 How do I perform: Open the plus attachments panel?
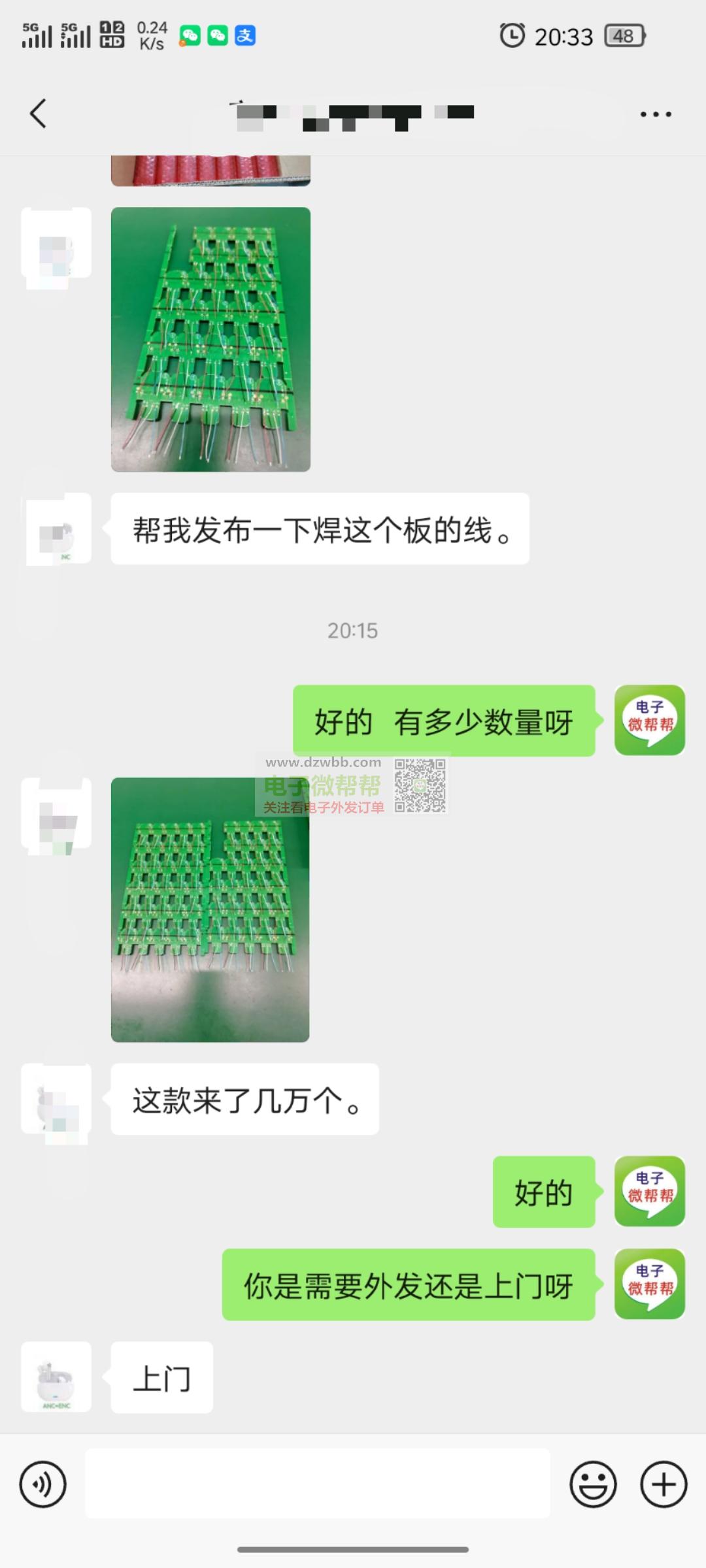click(664, 1484)
